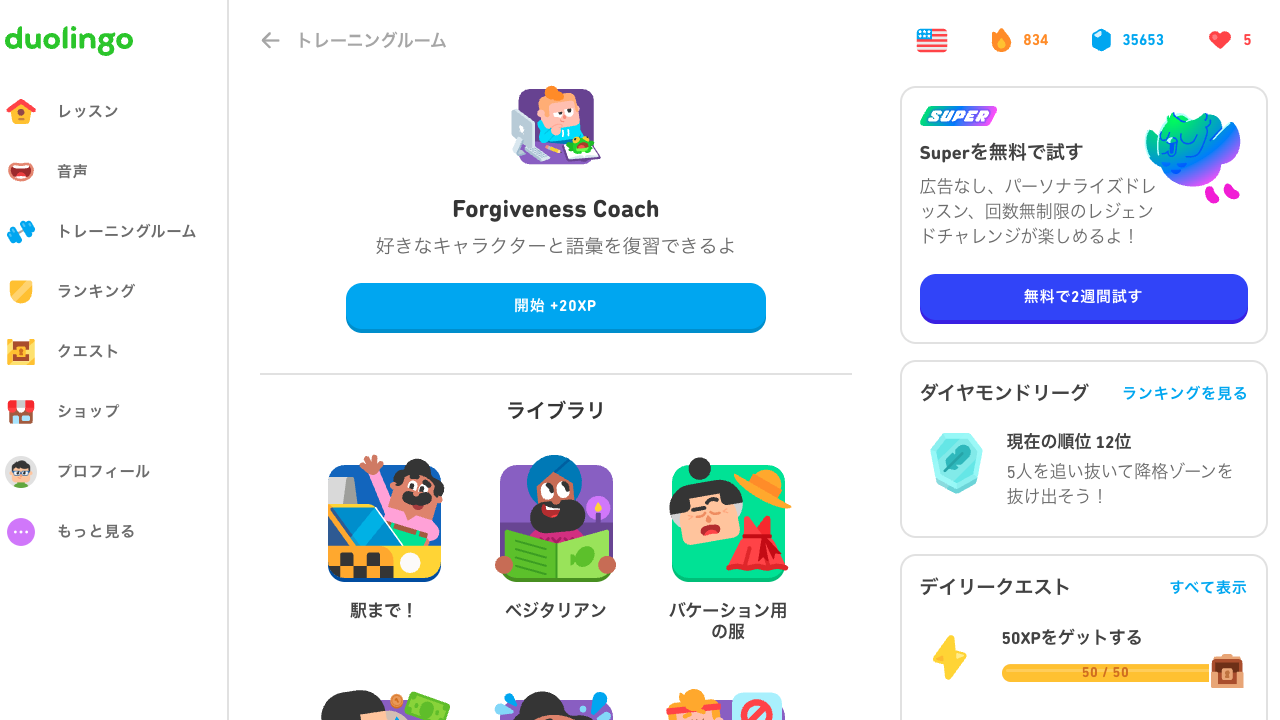Image resolution: width=1280 pixels, height=720 pixels.
Task: Open the 音声 section
Action: click(x=72, y=171)
